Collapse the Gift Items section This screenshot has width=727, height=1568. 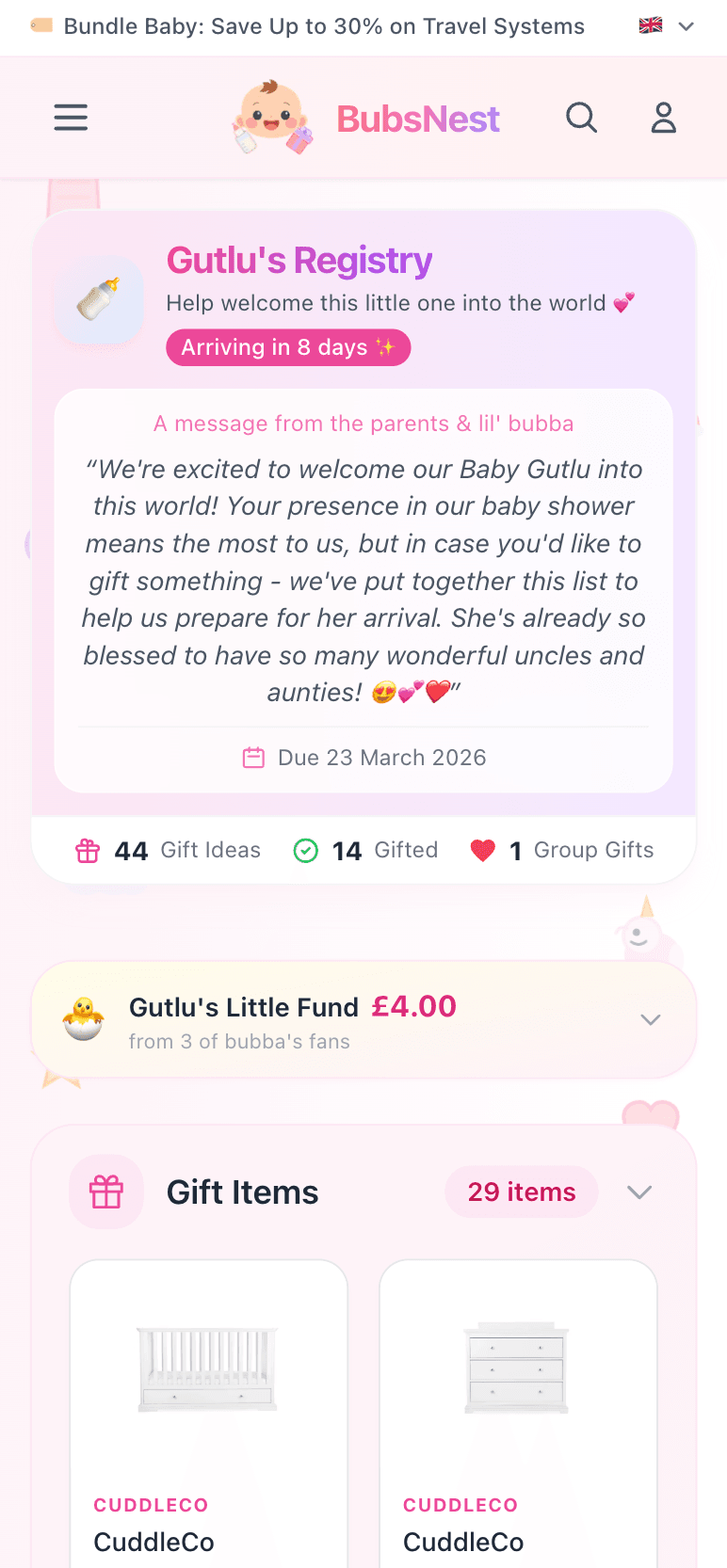tap(639, 1192)
